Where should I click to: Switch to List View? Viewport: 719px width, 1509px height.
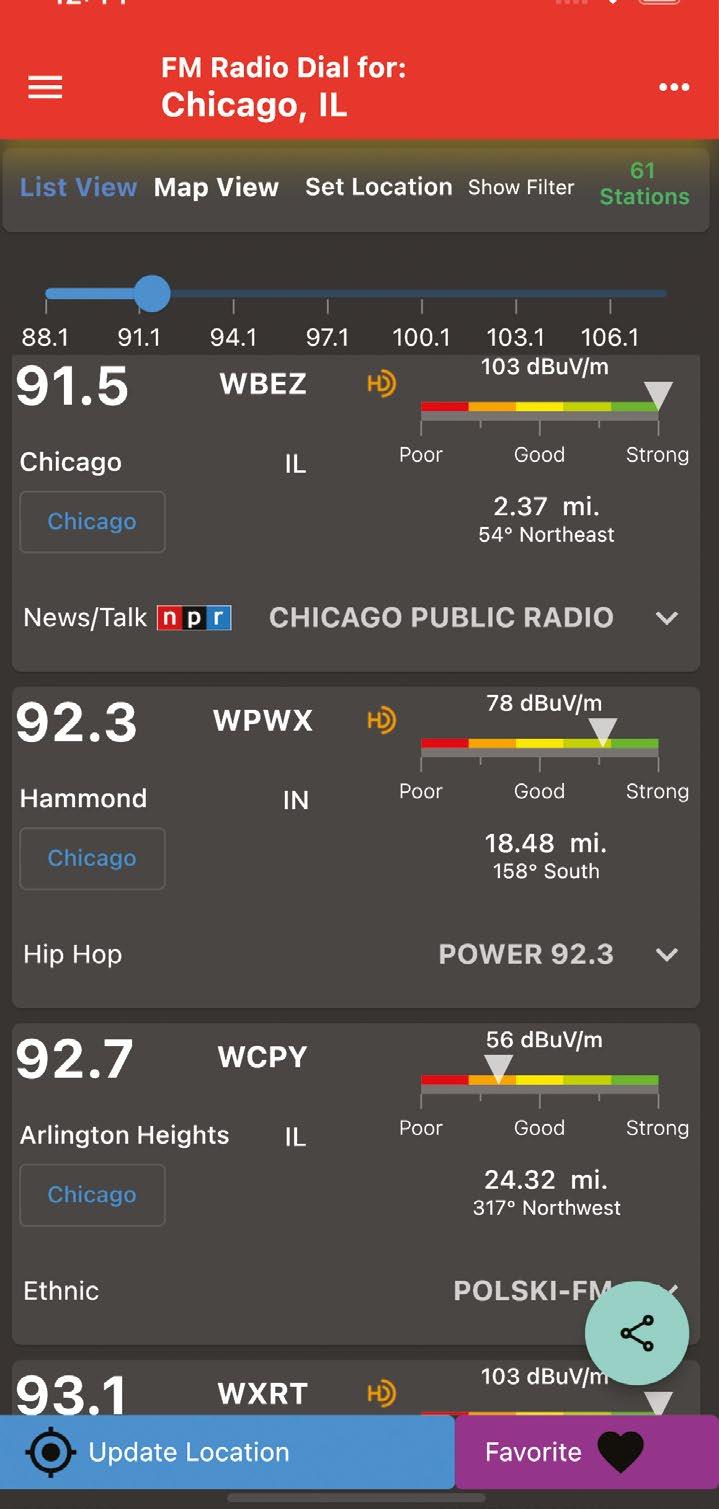[78, 187]
